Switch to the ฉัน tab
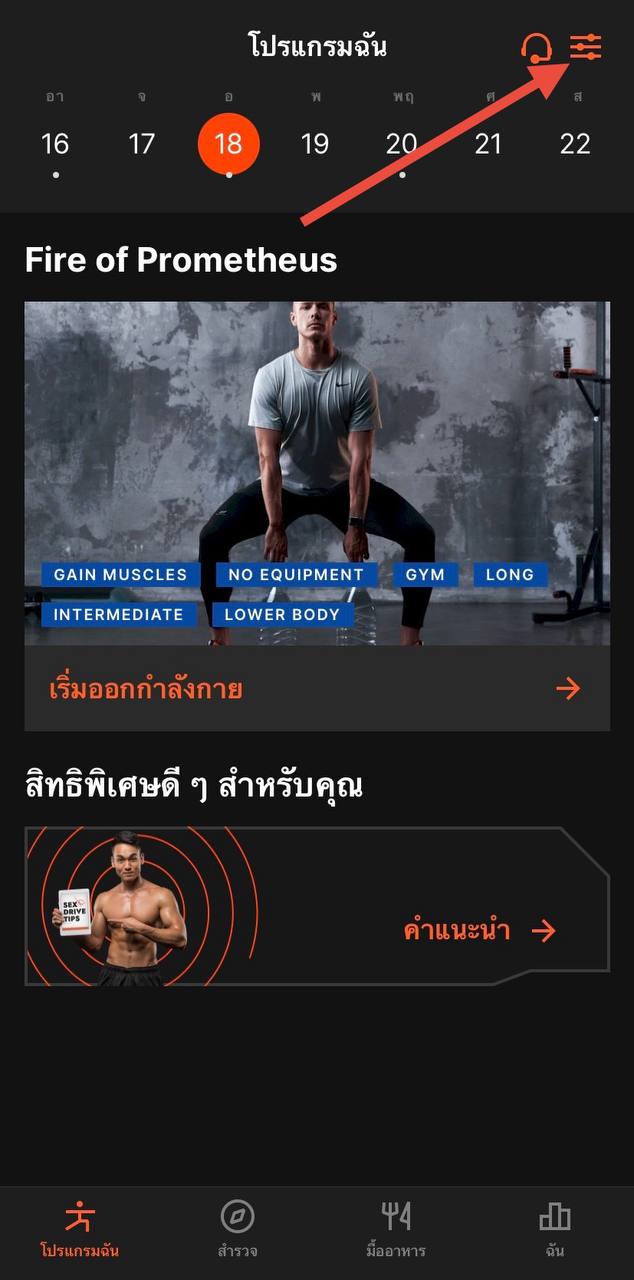634x1280 pixels. pyautogui.click(x=555, y=1229)
